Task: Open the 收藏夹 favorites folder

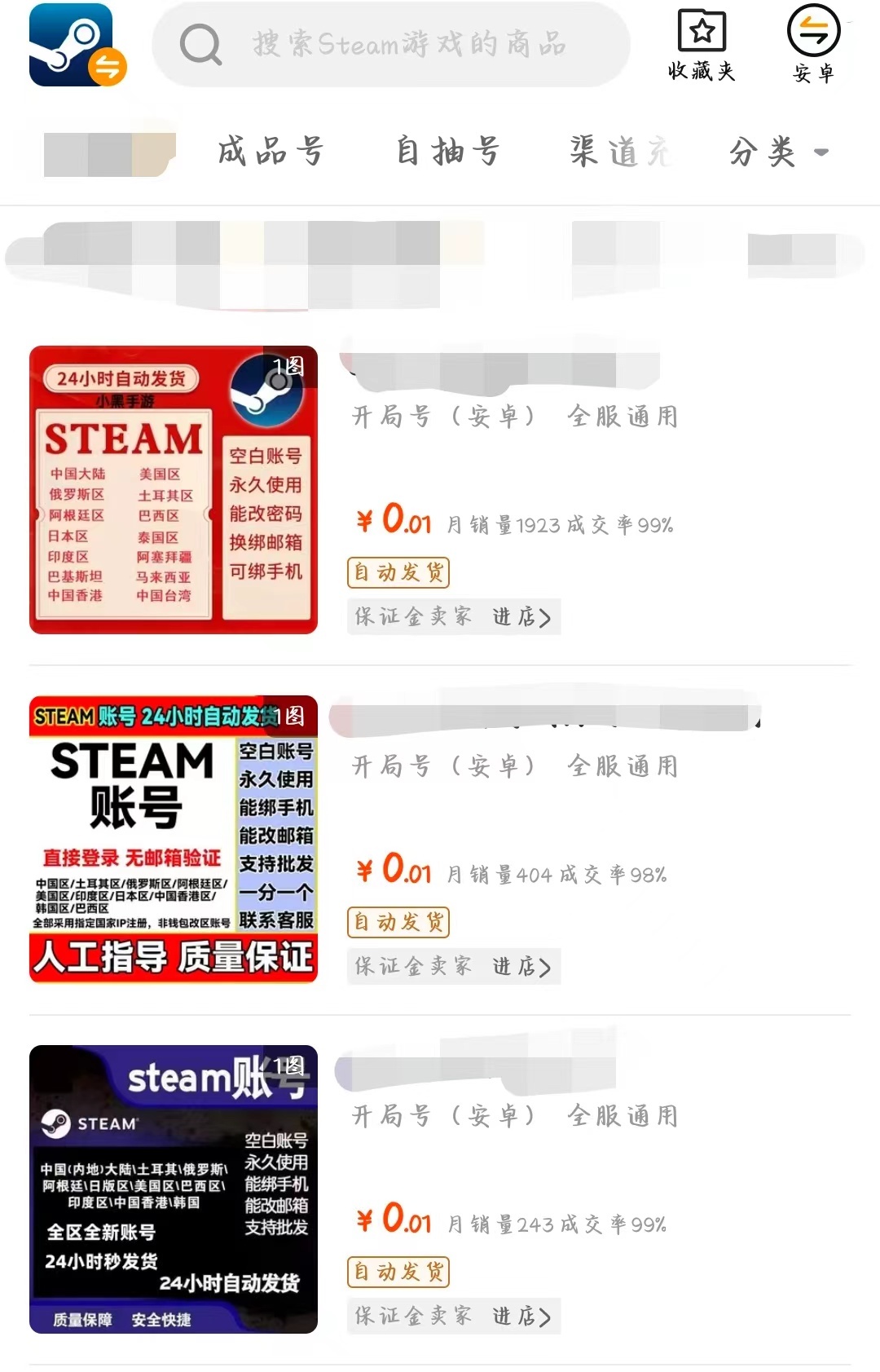Action: click(702, 46)
